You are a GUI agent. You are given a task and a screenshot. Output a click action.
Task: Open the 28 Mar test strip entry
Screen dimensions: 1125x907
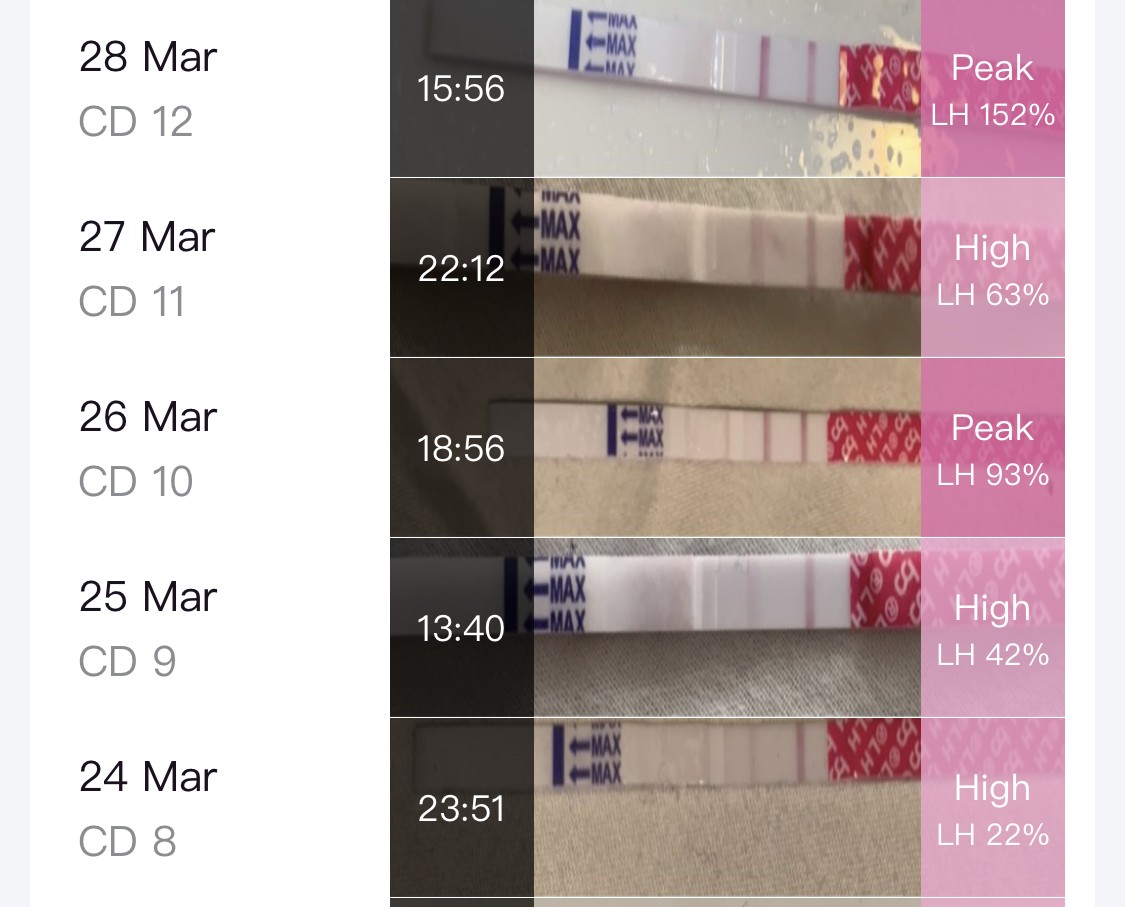coord(727,89)
